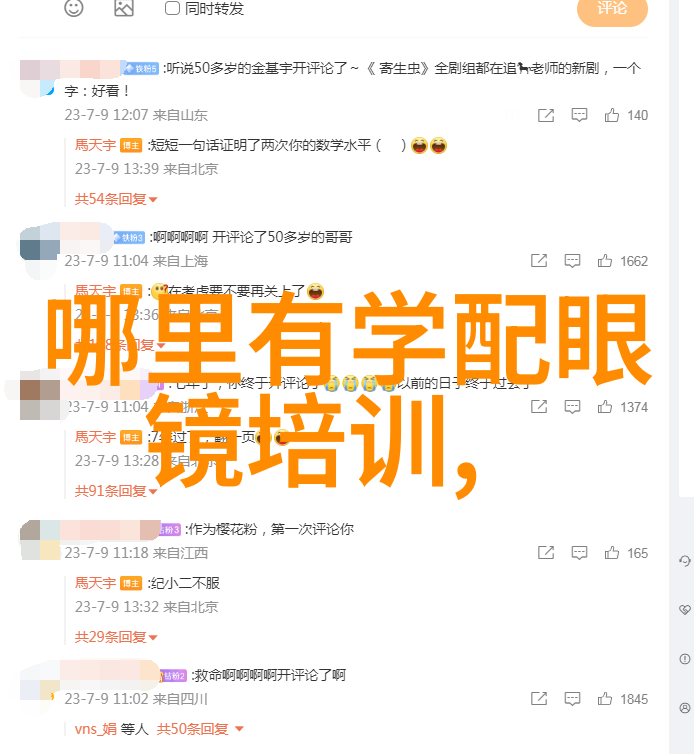
Task: Submit with the orange 评论 button
Action: [612, 9]
